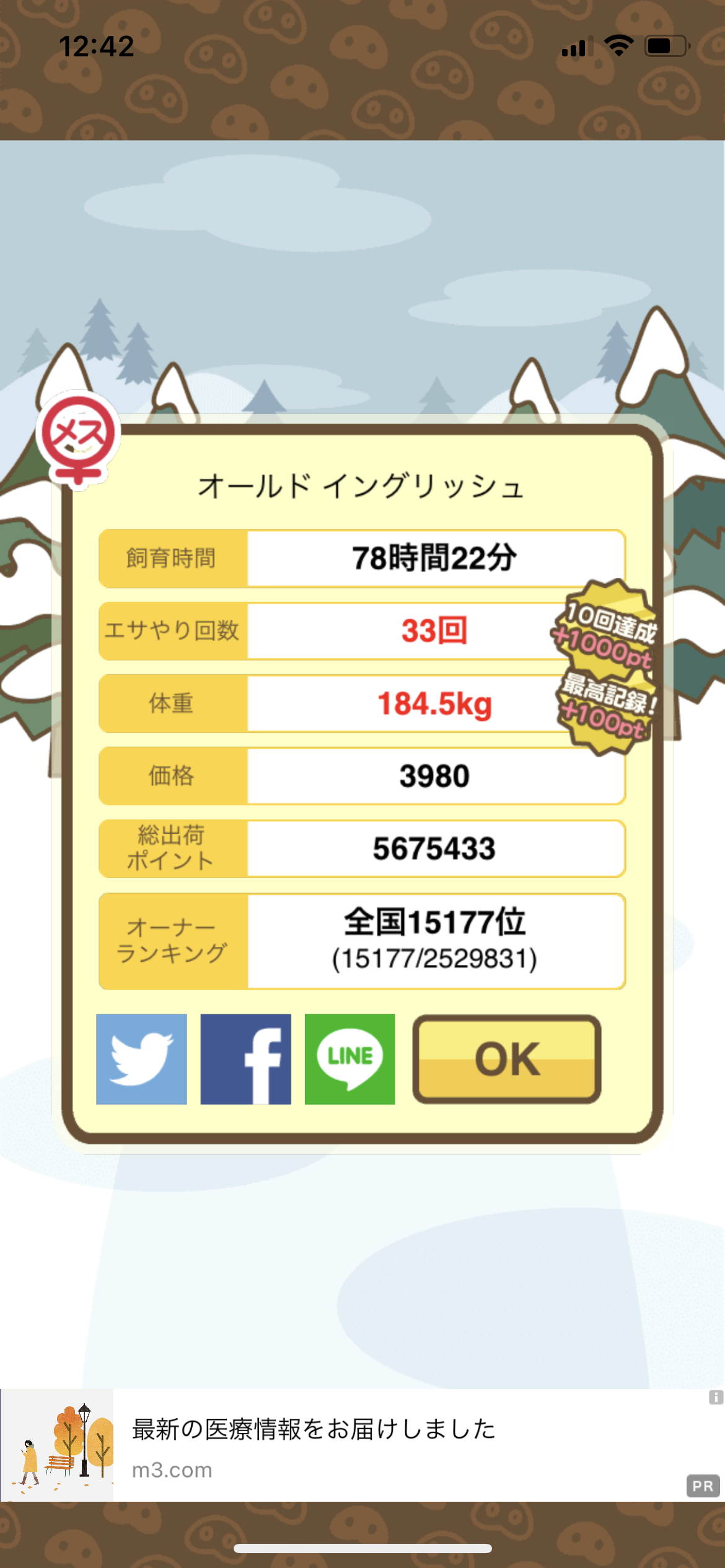Share the result on Facebook
The height and width of the screenshot is (1568, 725).
coord(245,1059)
